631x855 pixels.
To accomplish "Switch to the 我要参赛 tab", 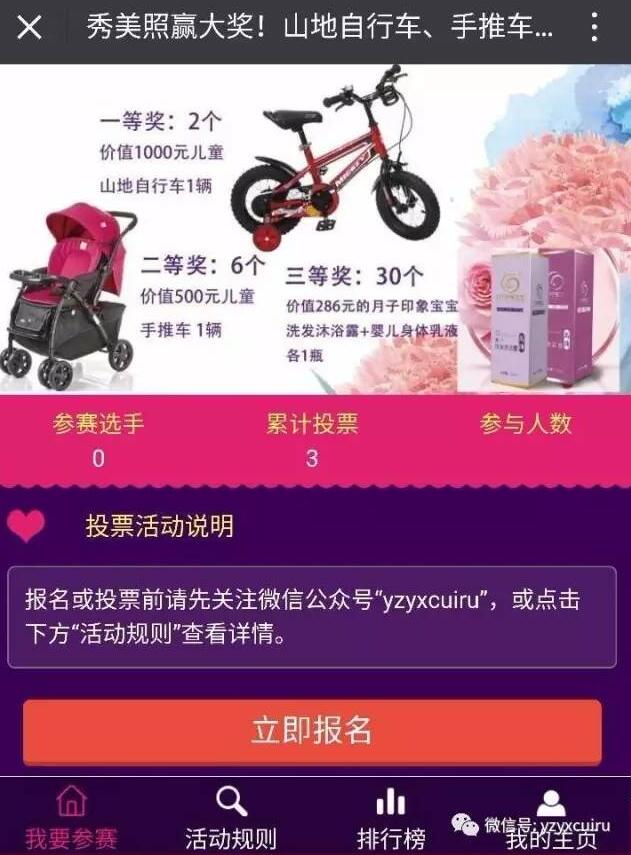I will coord(71,817).
